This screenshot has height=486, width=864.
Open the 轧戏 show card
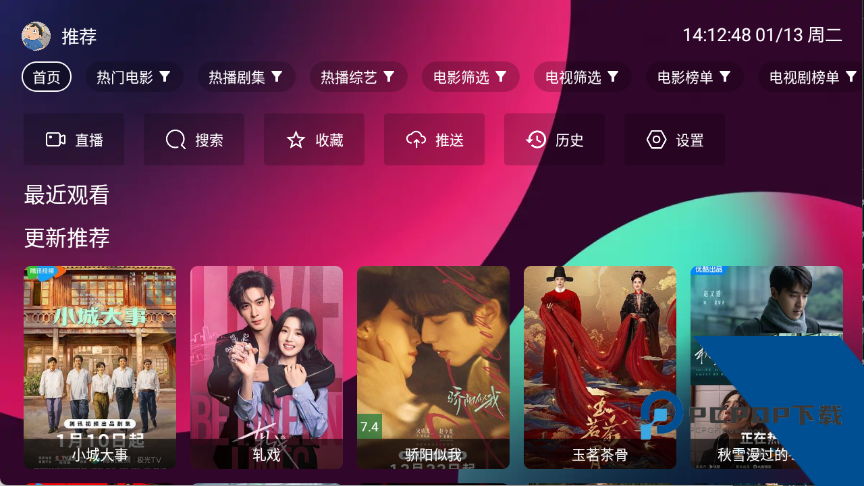(x=266, y=367)
